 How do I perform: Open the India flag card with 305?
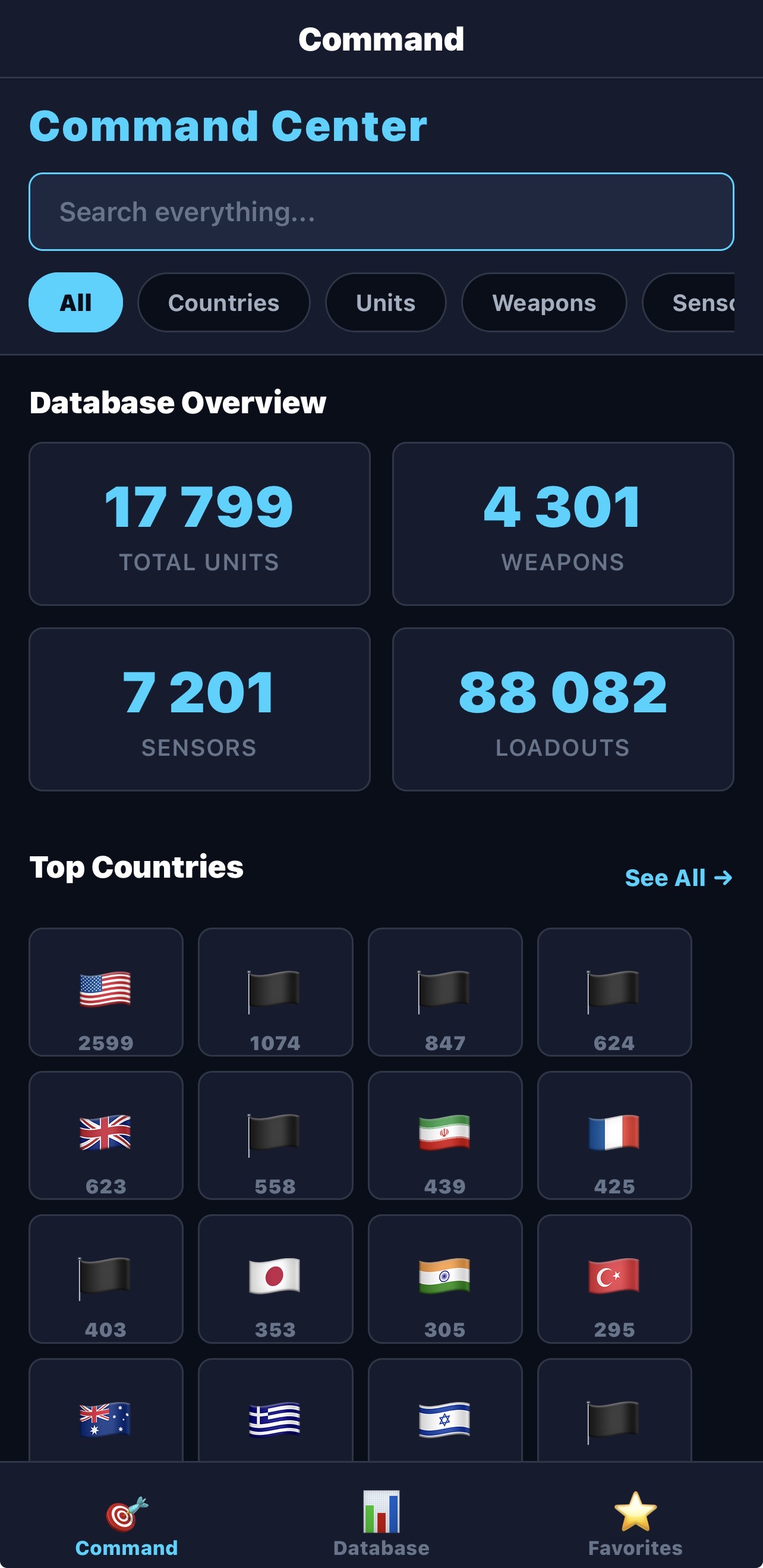pos(444,1279)
